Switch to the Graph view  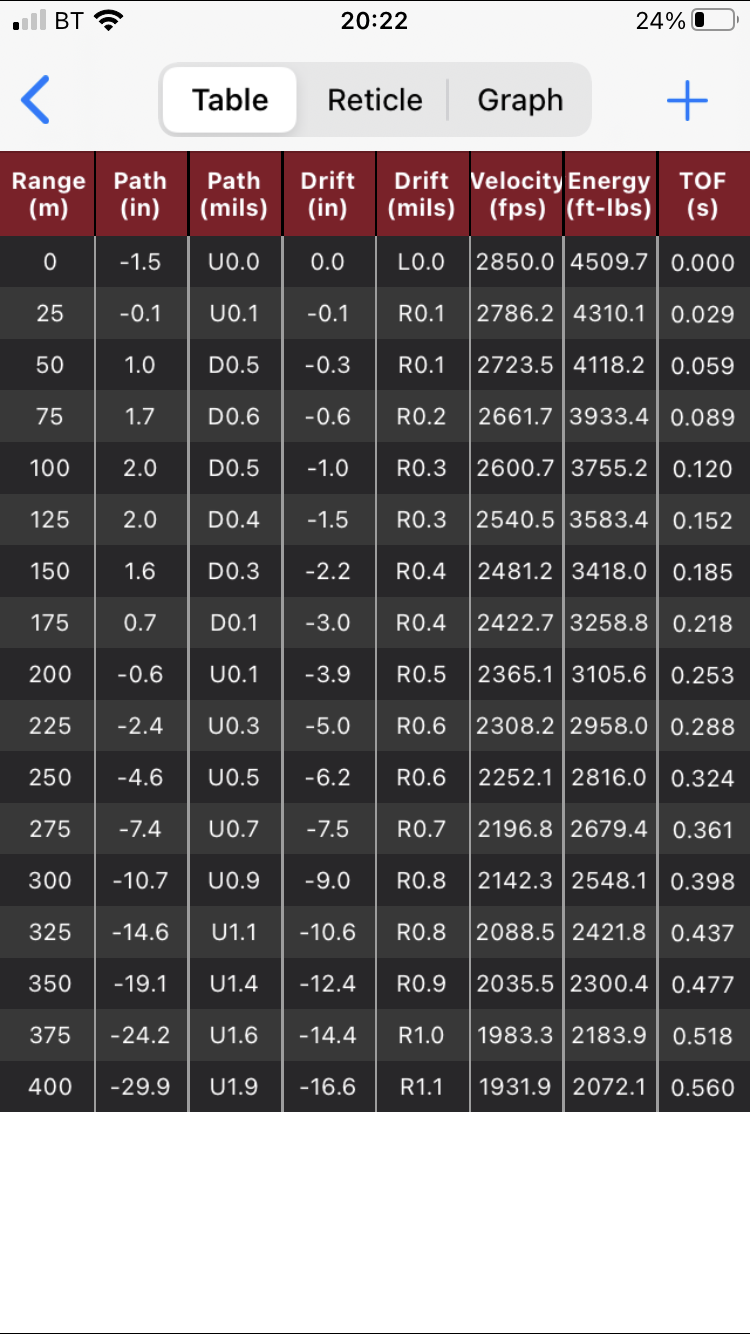point(520,100)
